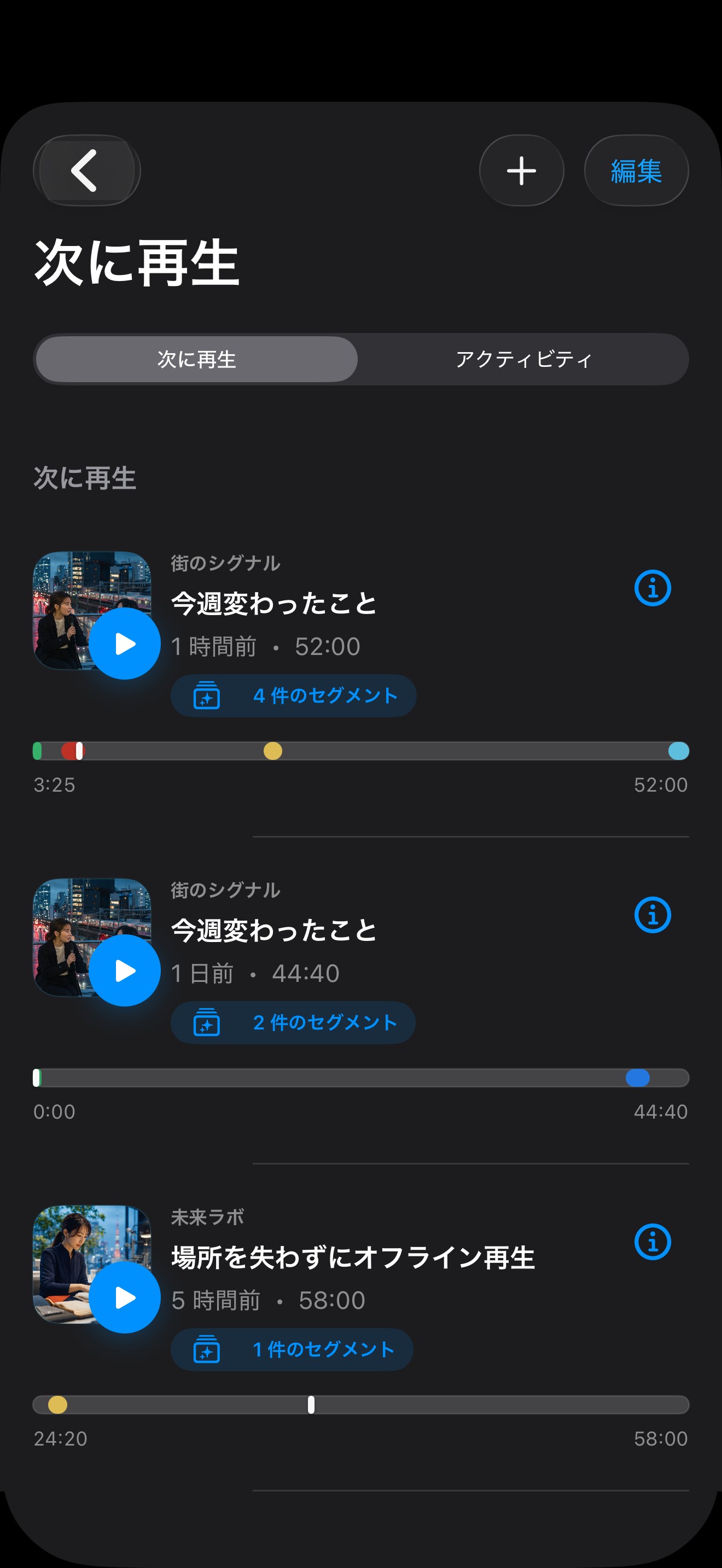Play the 44:40 今週変わったこと episode
The height and width of the screenshot is (1568, 722).
click(x=125, y=970)
